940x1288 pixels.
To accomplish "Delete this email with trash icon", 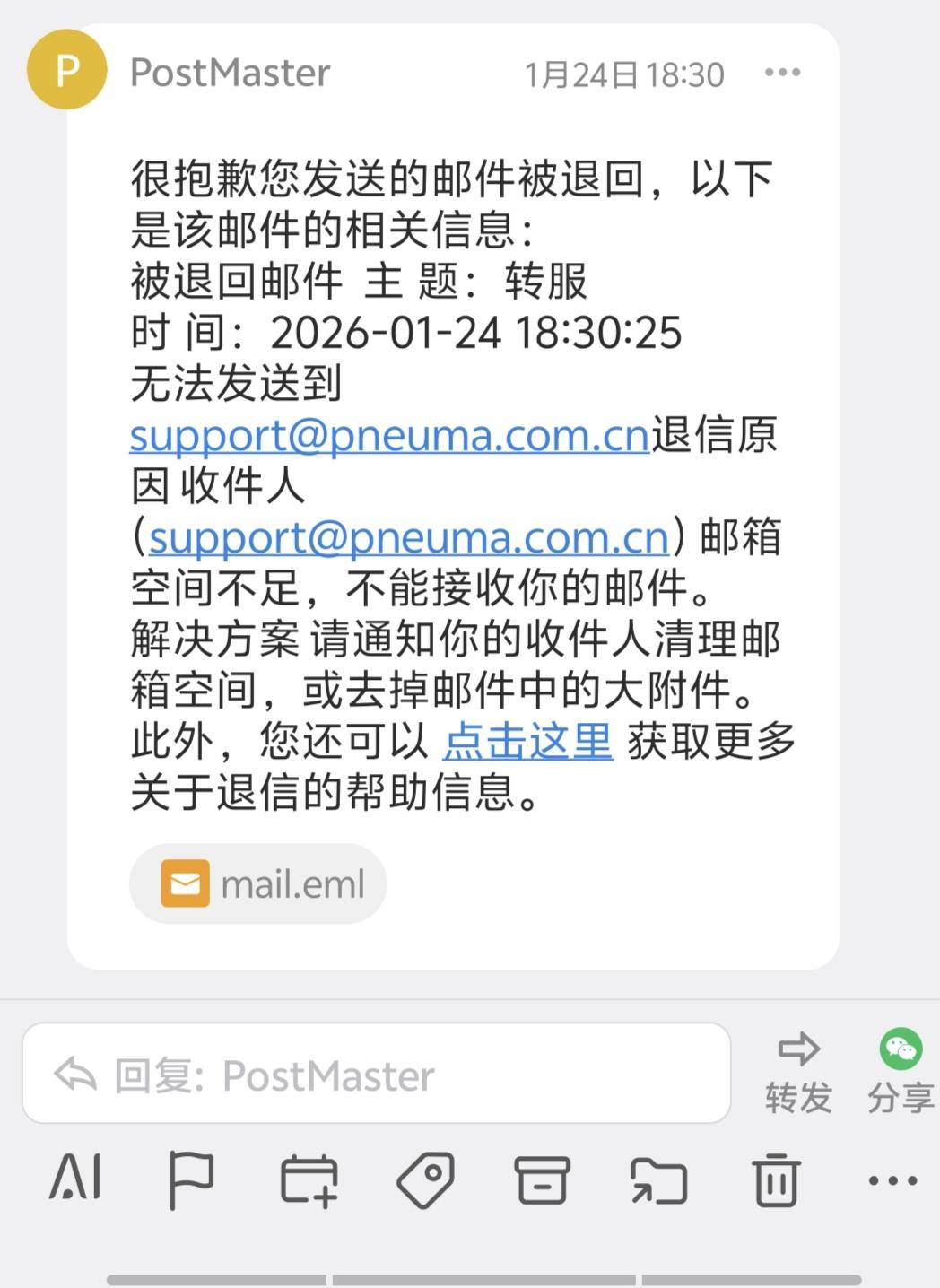I will point(776,1179).
